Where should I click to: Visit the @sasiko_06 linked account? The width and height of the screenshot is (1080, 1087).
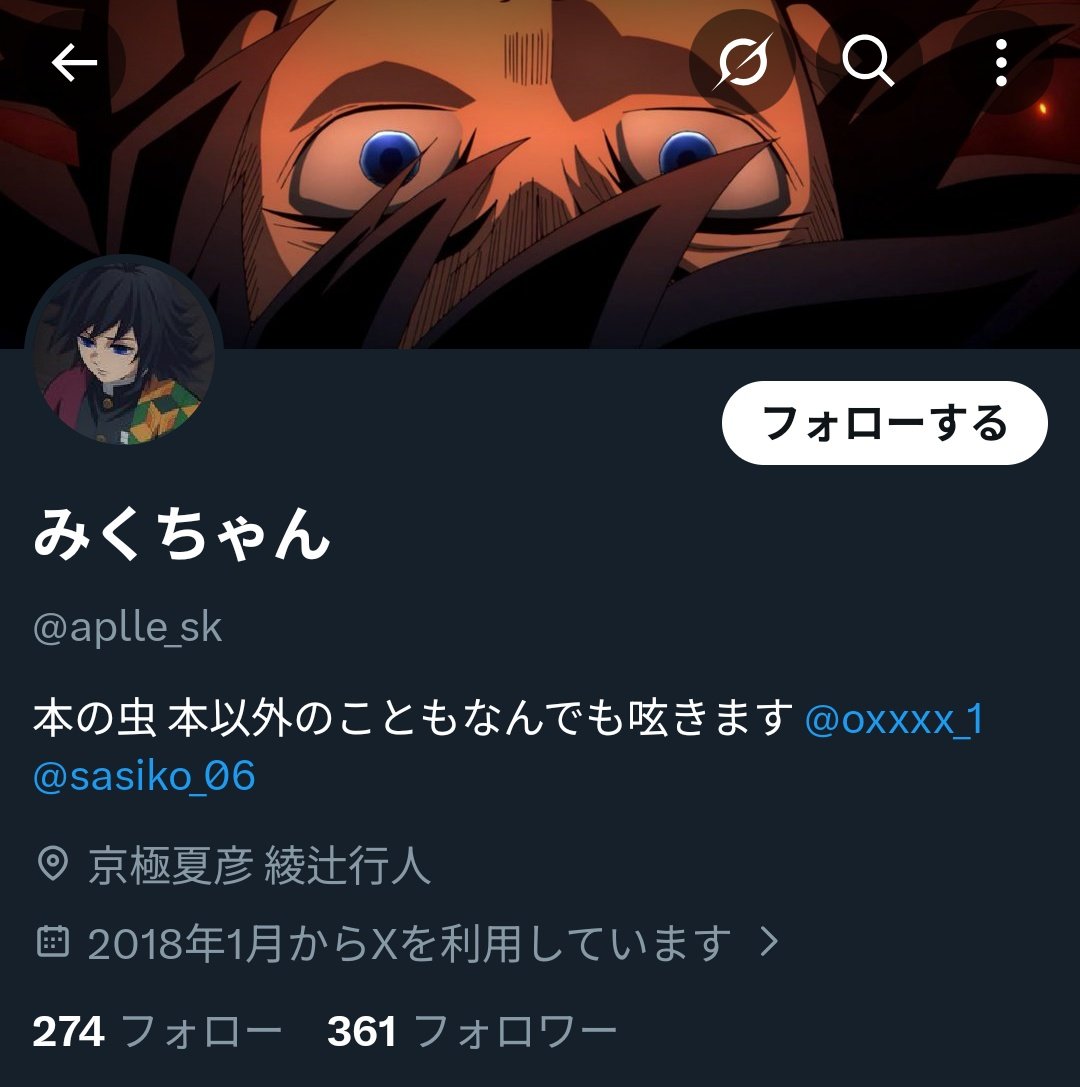(144, 776)
